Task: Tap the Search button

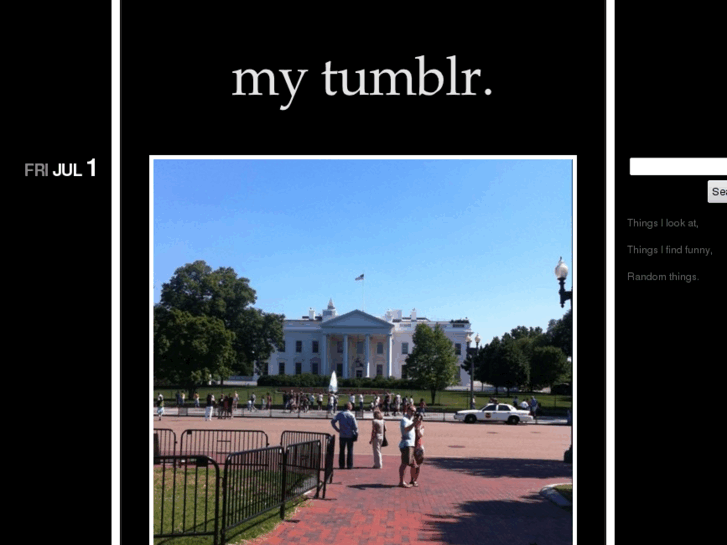Action: pyautogui.click(x=718, y=192)
